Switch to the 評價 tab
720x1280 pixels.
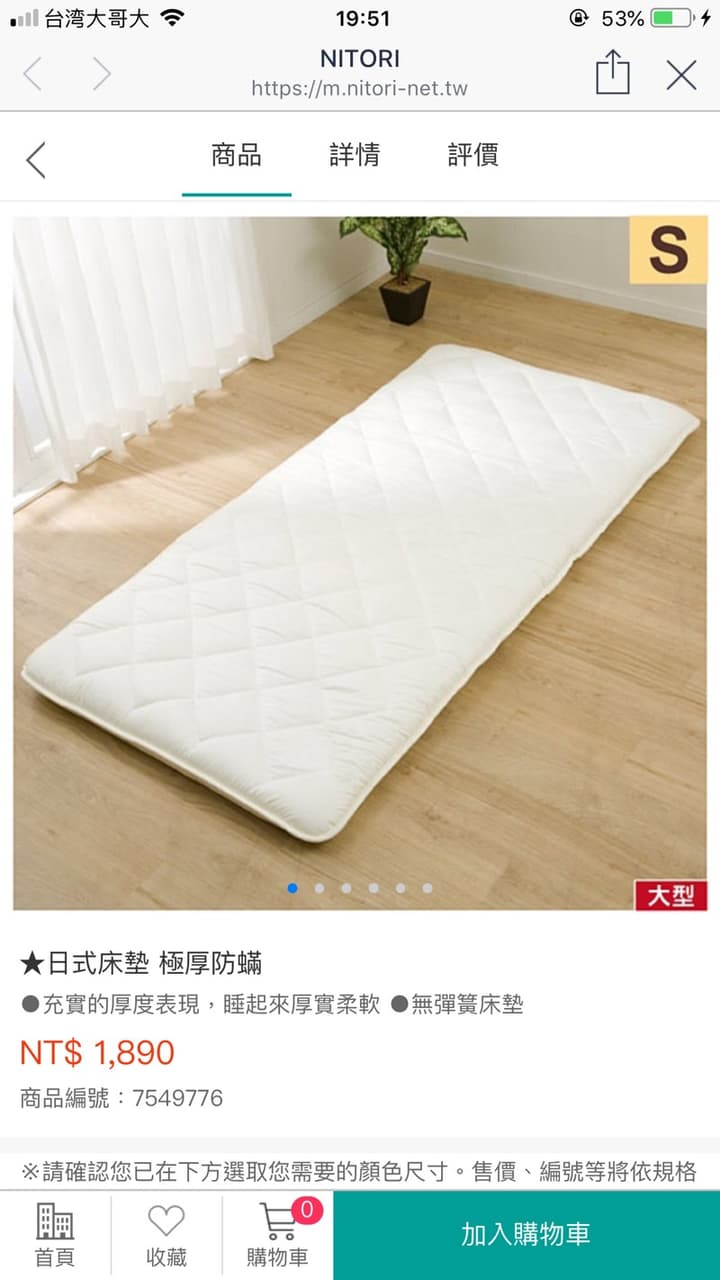473,155
